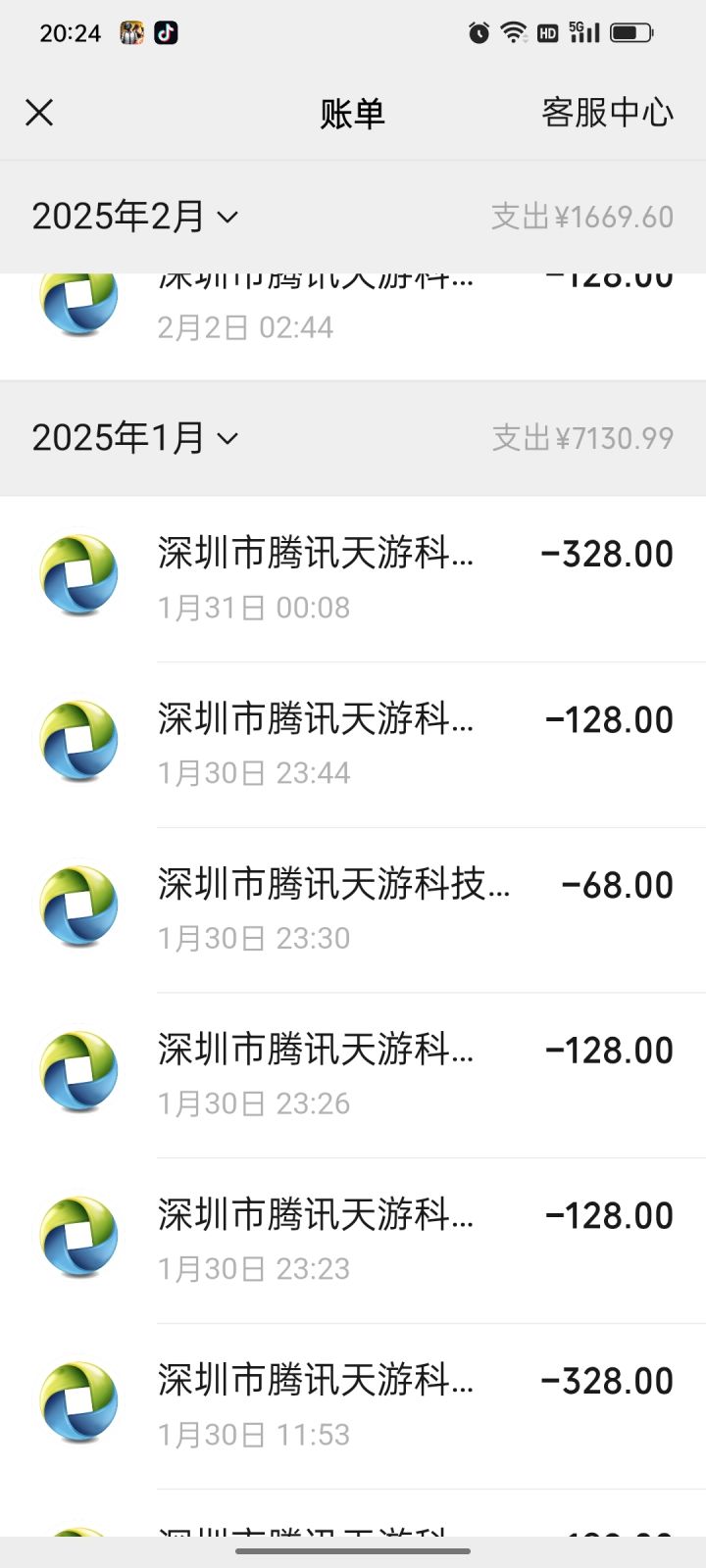Viewport: 706px width, 1568px height.
Task: Expand the 2025年1月 month picker
Action: (135, 438)
